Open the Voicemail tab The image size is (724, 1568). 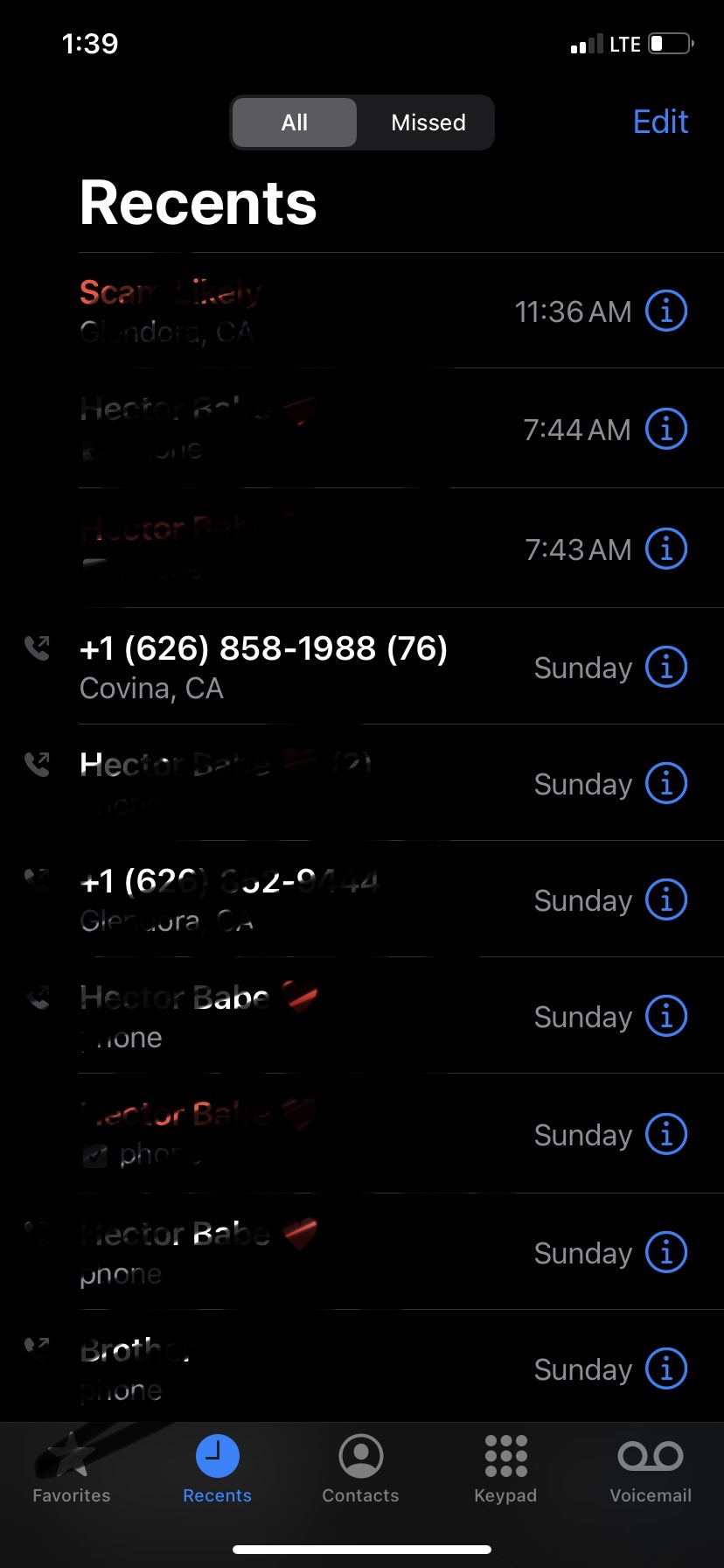pyautogui.click(x=651, y=1470)
